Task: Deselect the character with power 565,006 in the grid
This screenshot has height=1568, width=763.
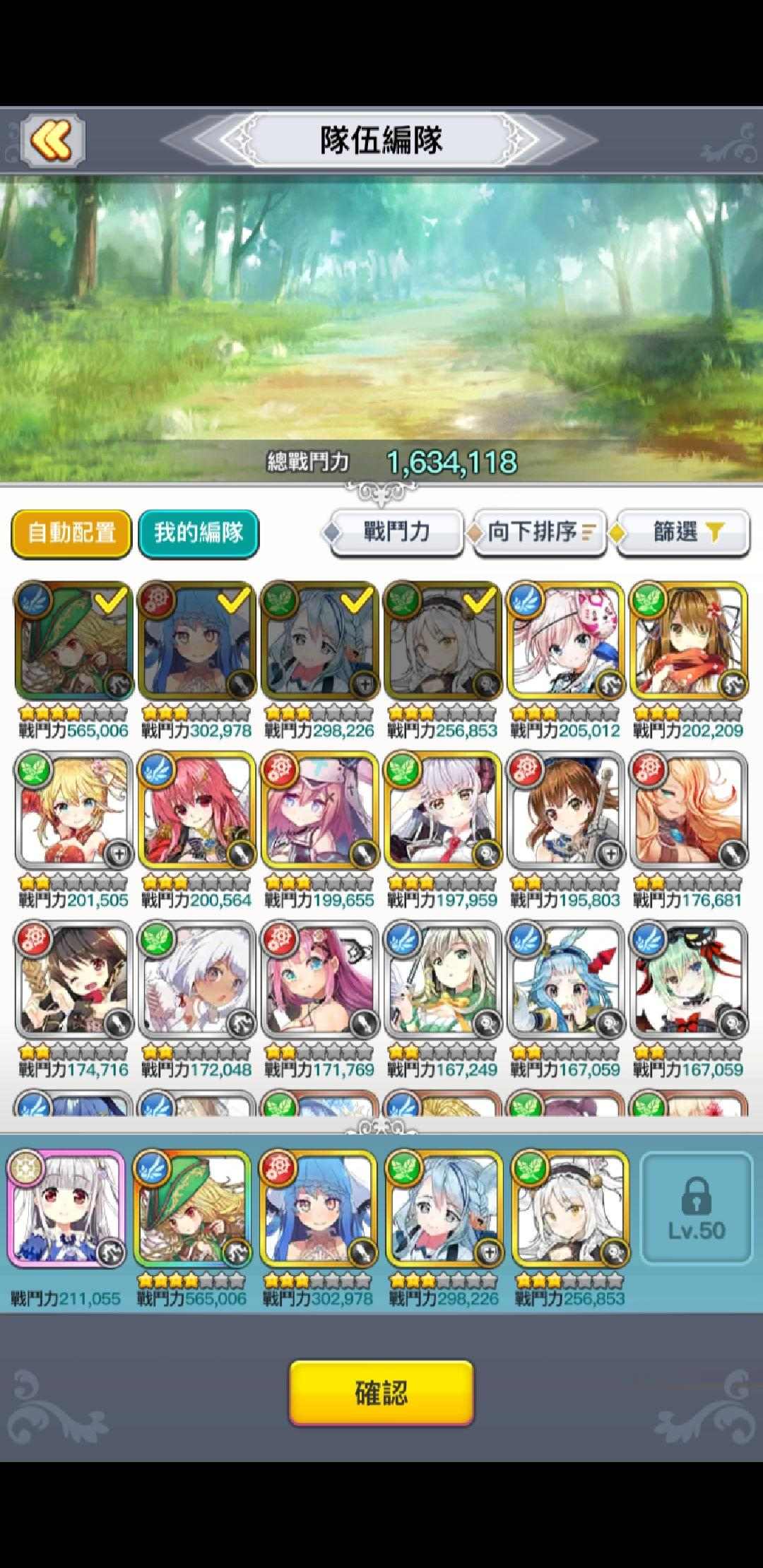Action: pos(73,640)
